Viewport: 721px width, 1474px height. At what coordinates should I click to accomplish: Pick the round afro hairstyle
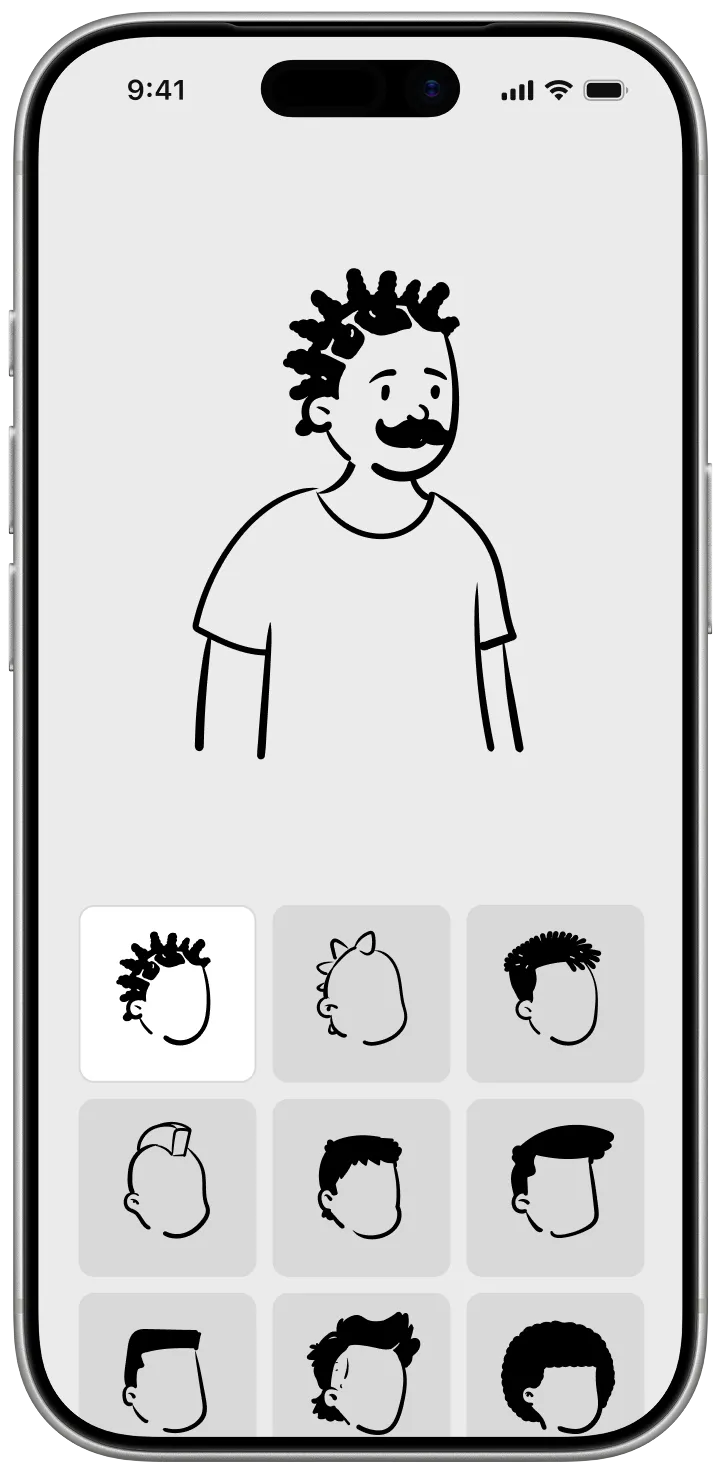pos(555,1365)
